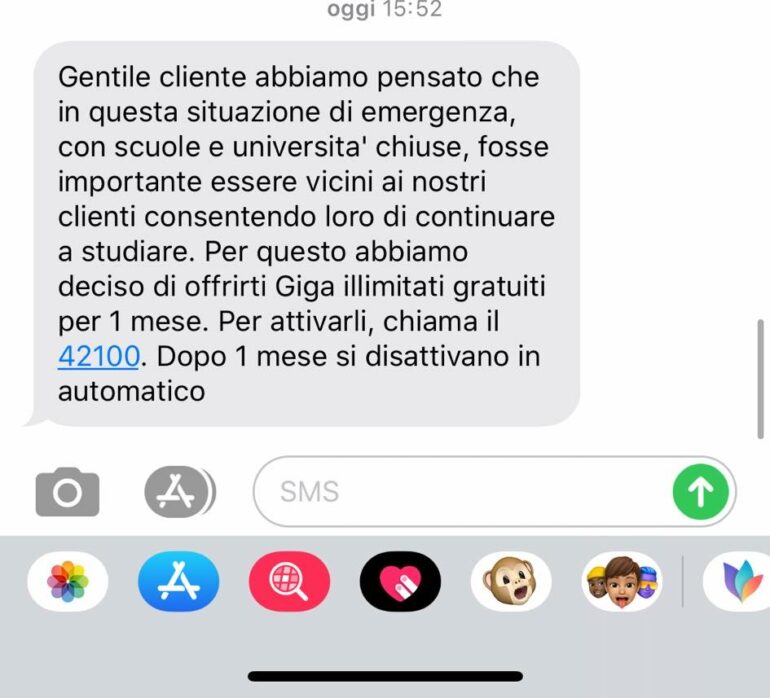Open the Memoji stickers app
This screenshot has height=698, width=770.
click(x=622, y=582)
